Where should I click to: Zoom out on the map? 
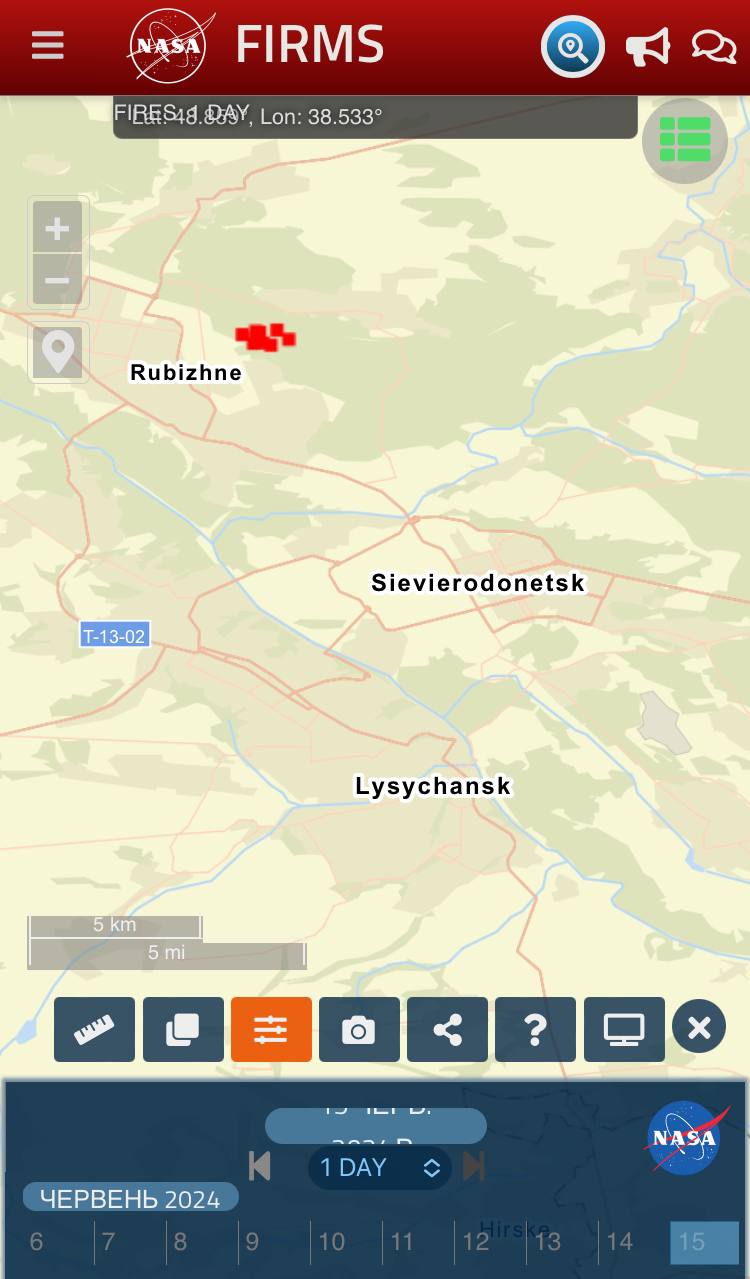point(57,280)
